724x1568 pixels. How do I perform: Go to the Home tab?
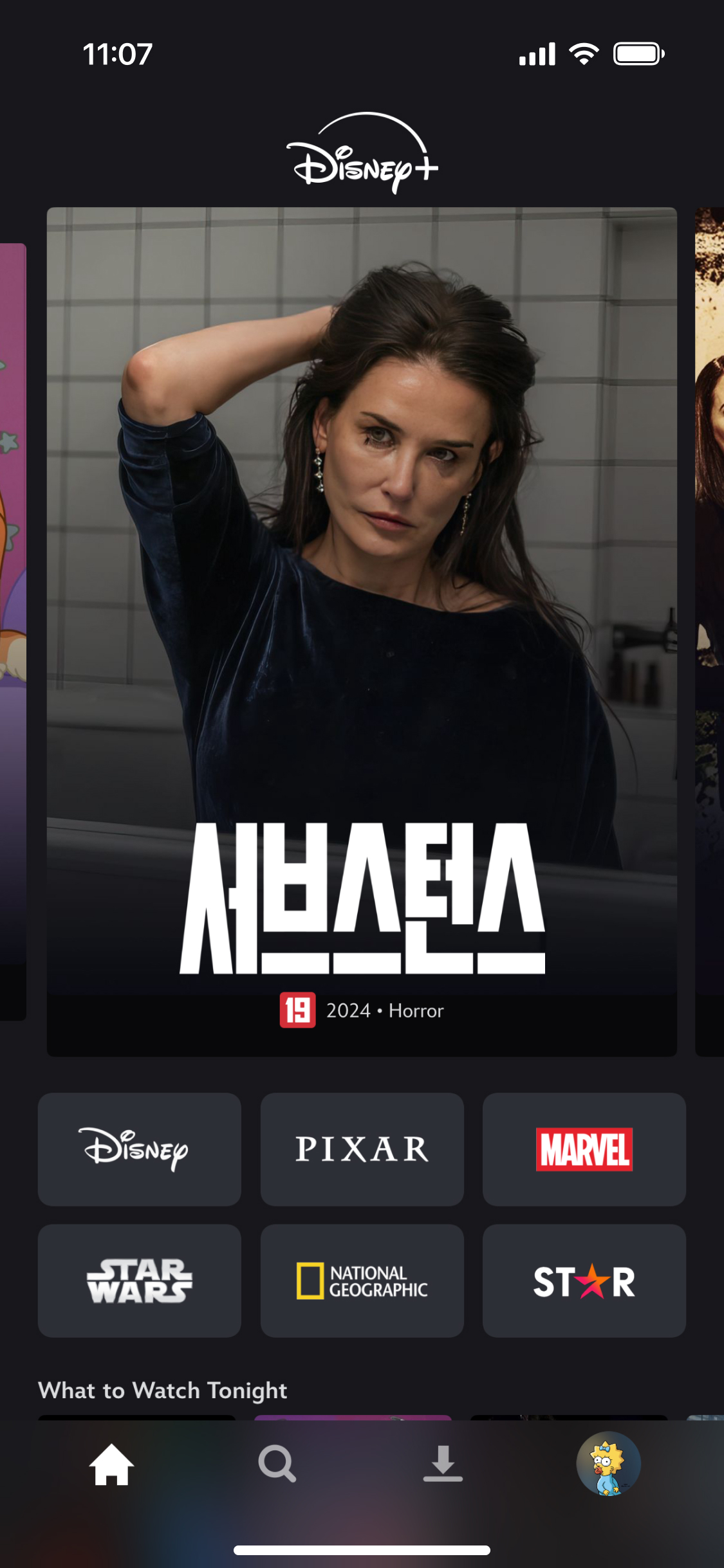pyautogui.click(x=111, y=1464)
